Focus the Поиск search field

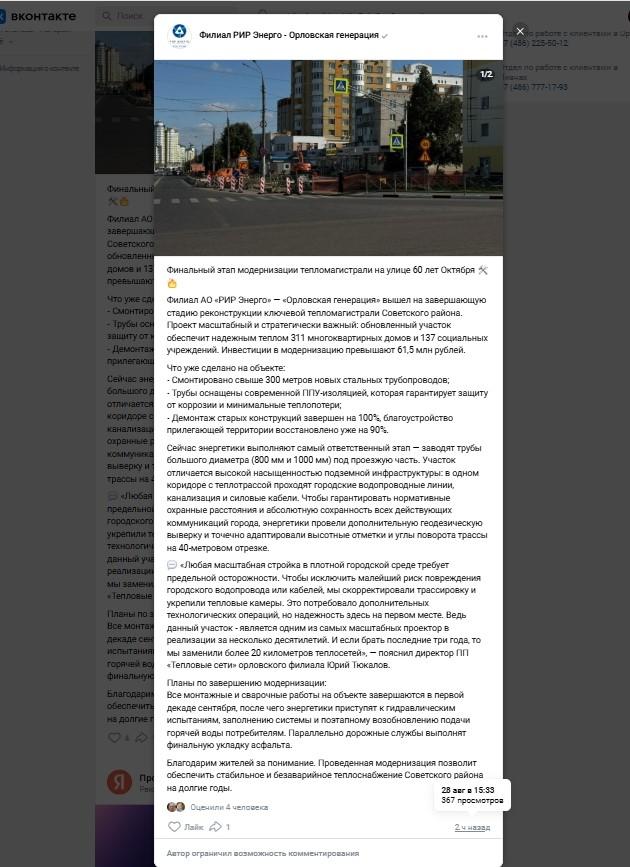coord(166,16)
